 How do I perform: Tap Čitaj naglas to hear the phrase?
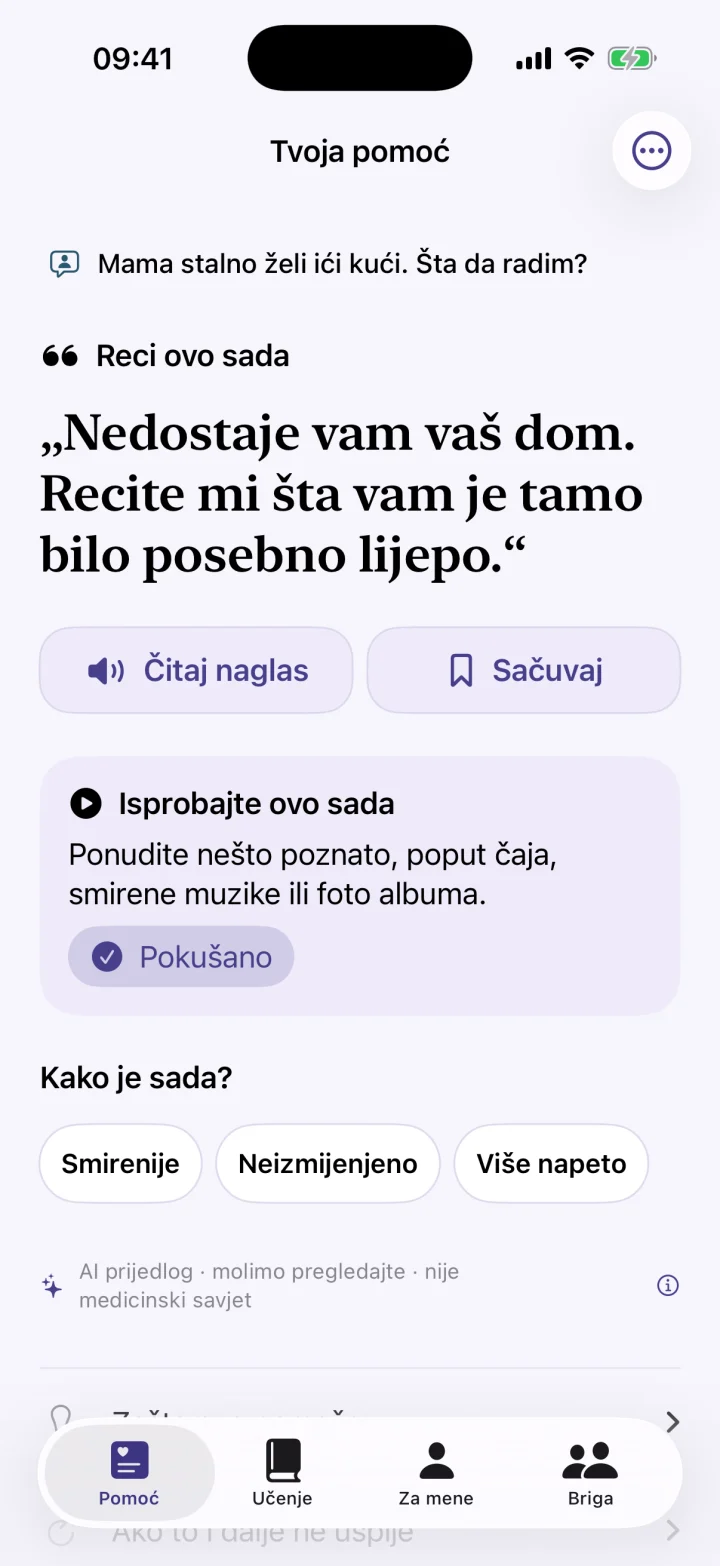pyautogui.click(x=196, y=670)
